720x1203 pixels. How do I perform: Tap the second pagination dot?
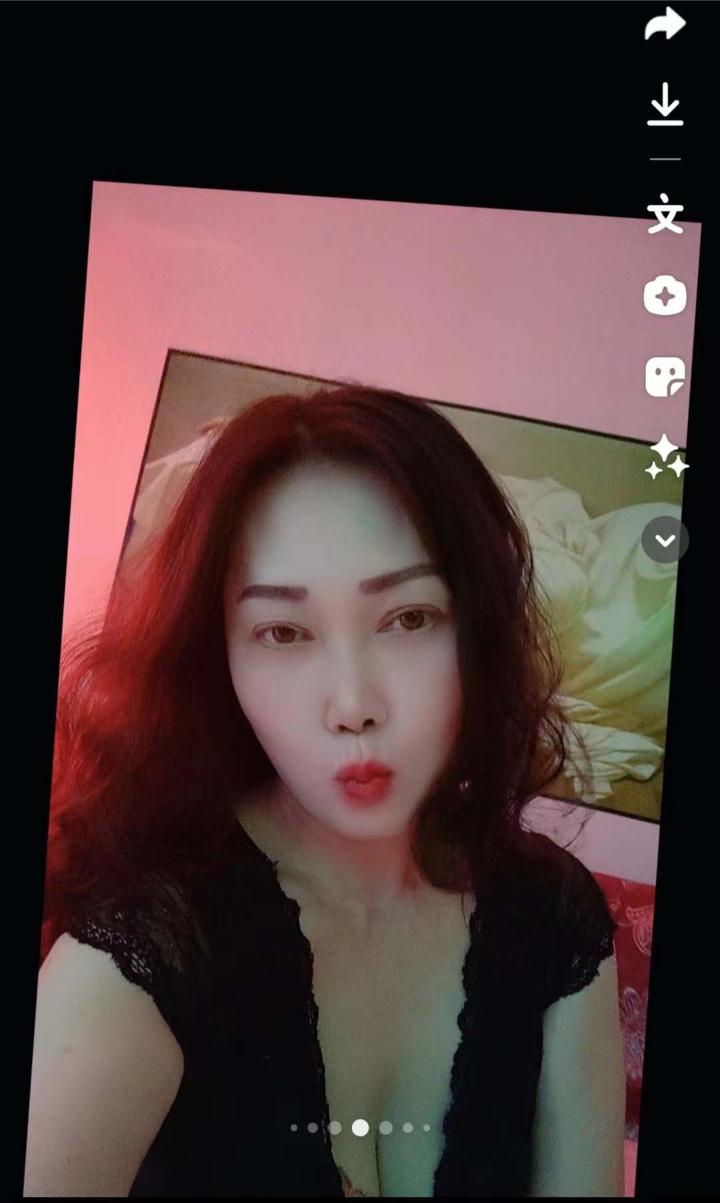click(x=312, y=1126)
